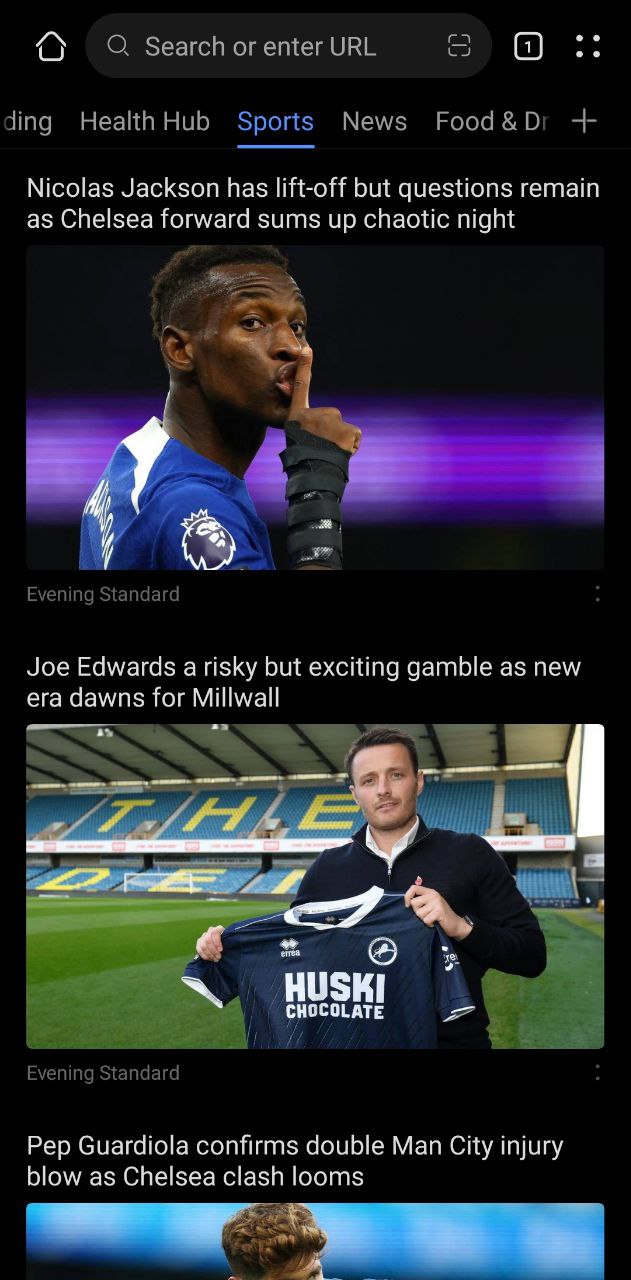Switch to the Health Hub tab
Screen dimensions: 631x1280
(x=145, y=121)
